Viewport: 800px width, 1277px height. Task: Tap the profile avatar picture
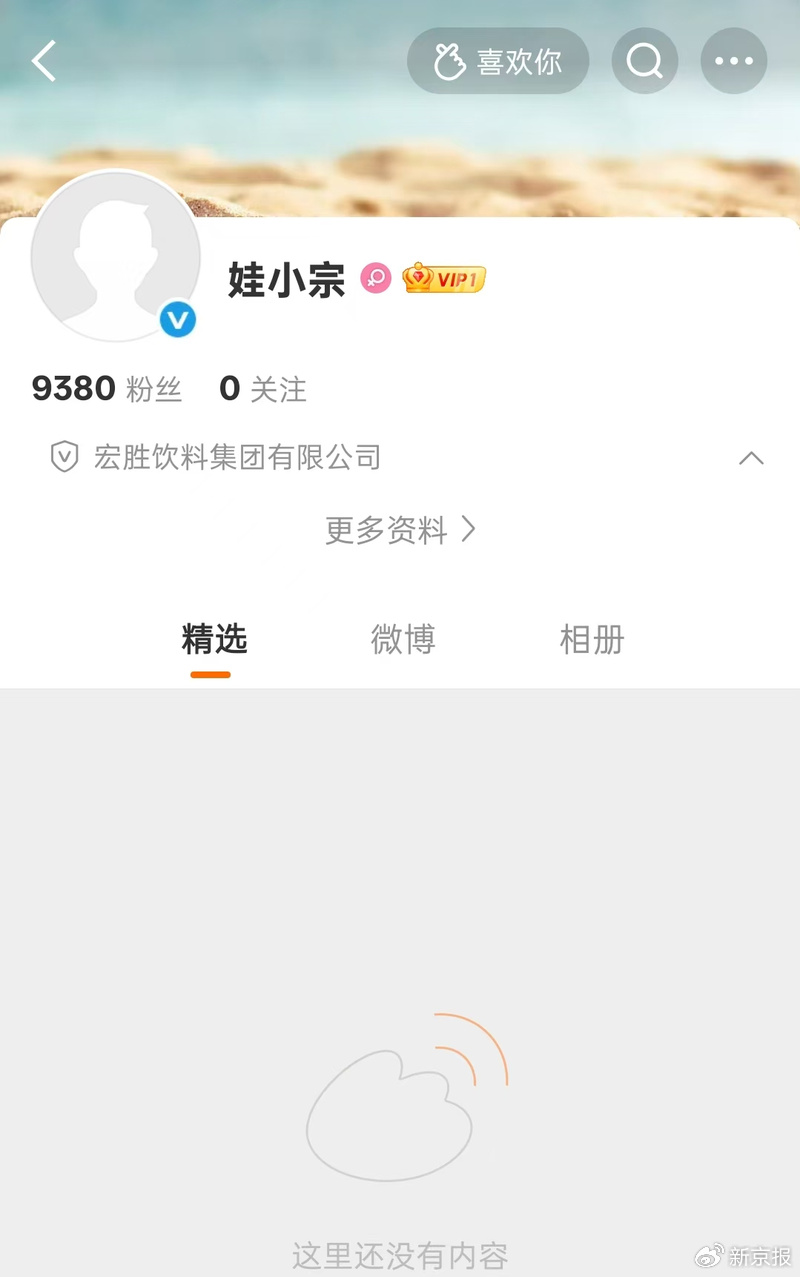coord(116,257)
